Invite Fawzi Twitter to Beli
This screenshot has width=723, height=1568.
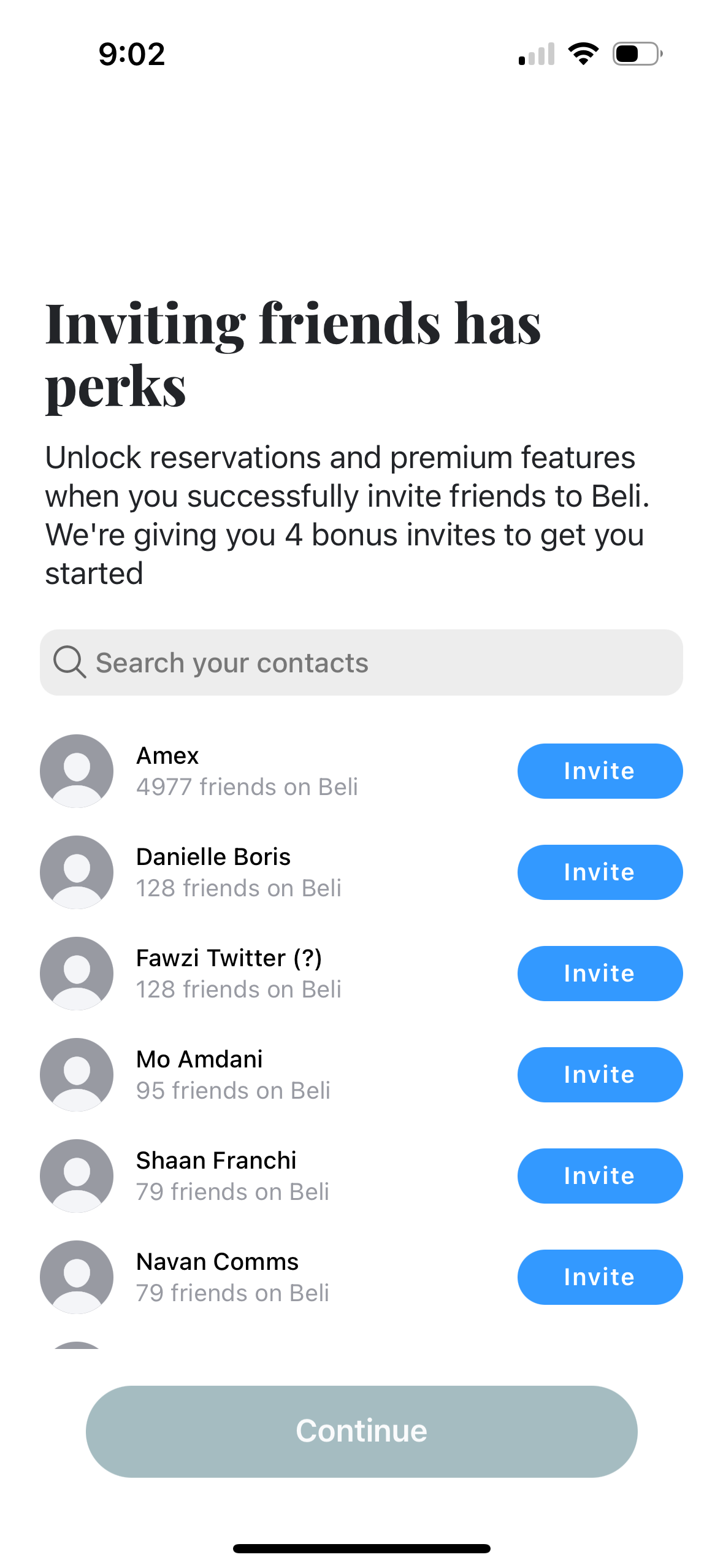tap(599, 973)
